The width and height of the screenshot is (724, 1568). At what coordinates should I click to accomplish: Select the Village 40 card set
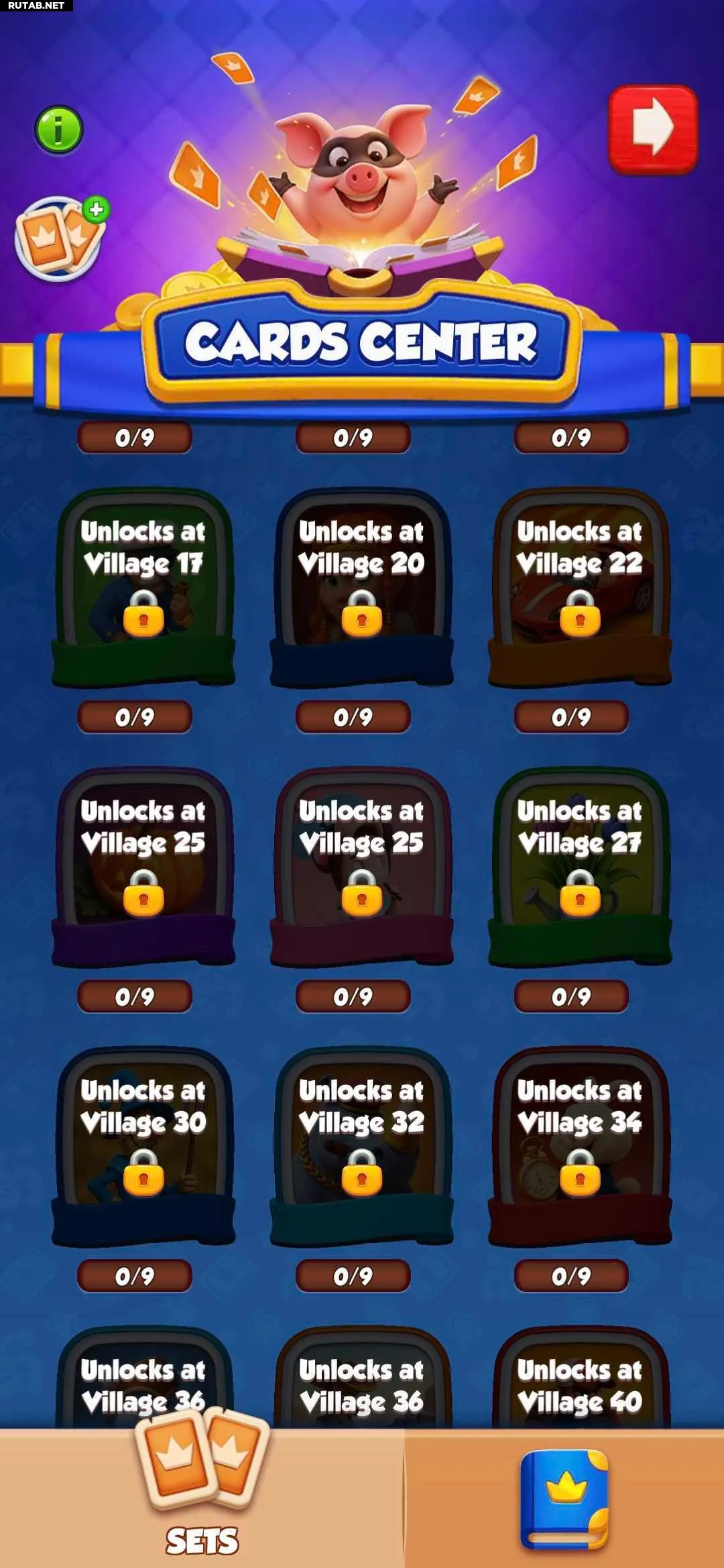click(580, 1384)
